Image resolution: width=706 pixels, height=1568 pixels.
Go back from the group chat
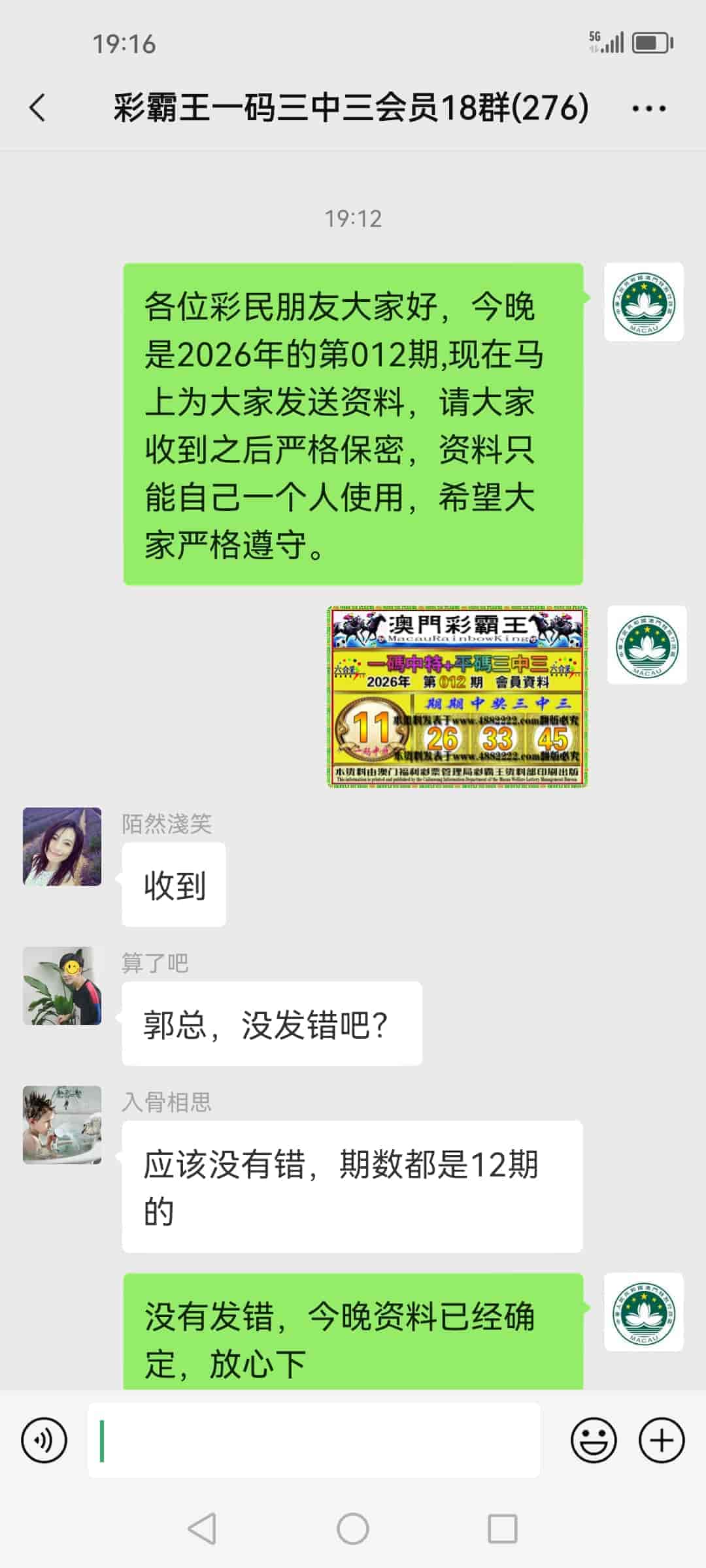point(38,108)
